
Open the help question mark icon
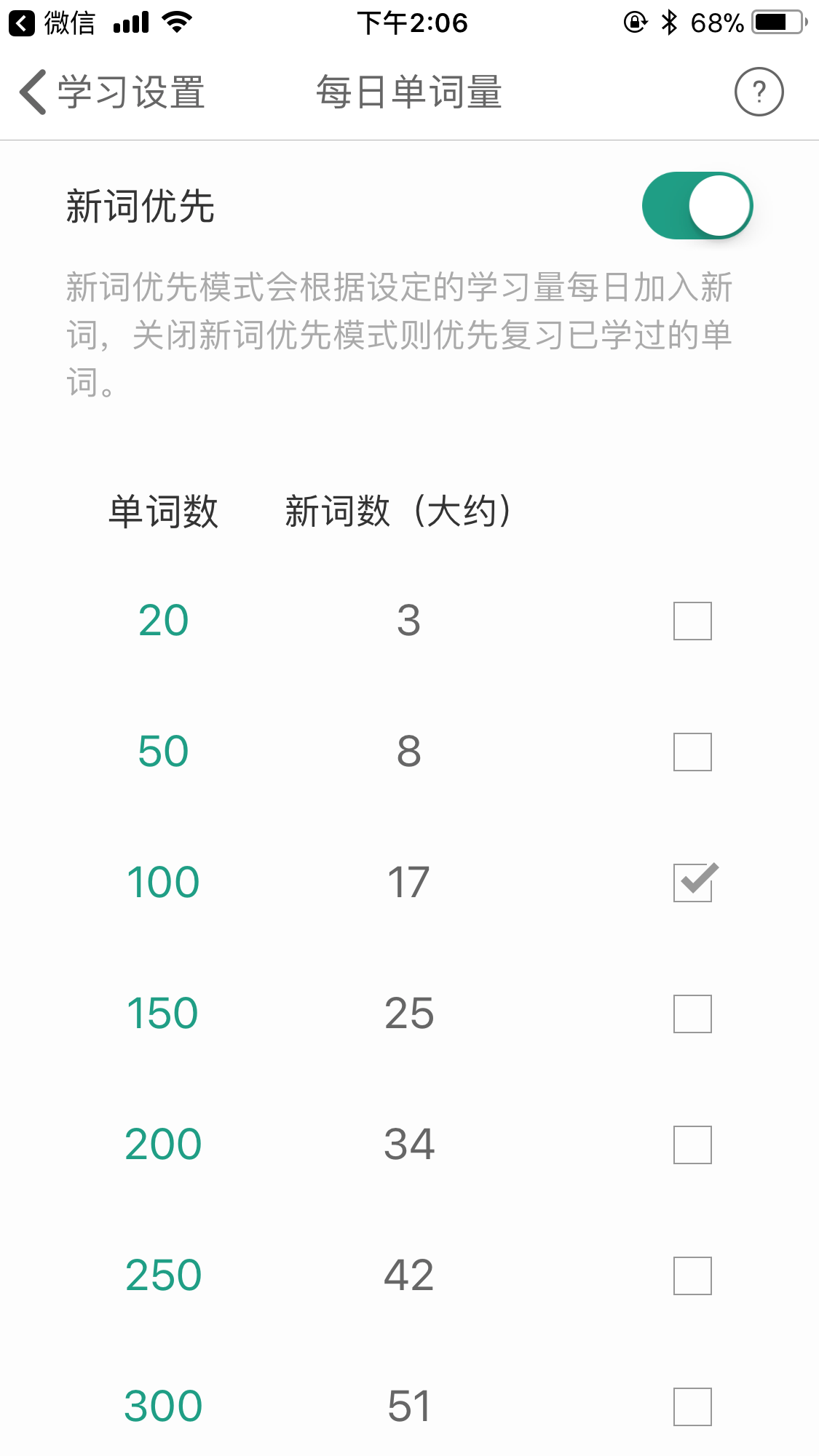(759, 92)
